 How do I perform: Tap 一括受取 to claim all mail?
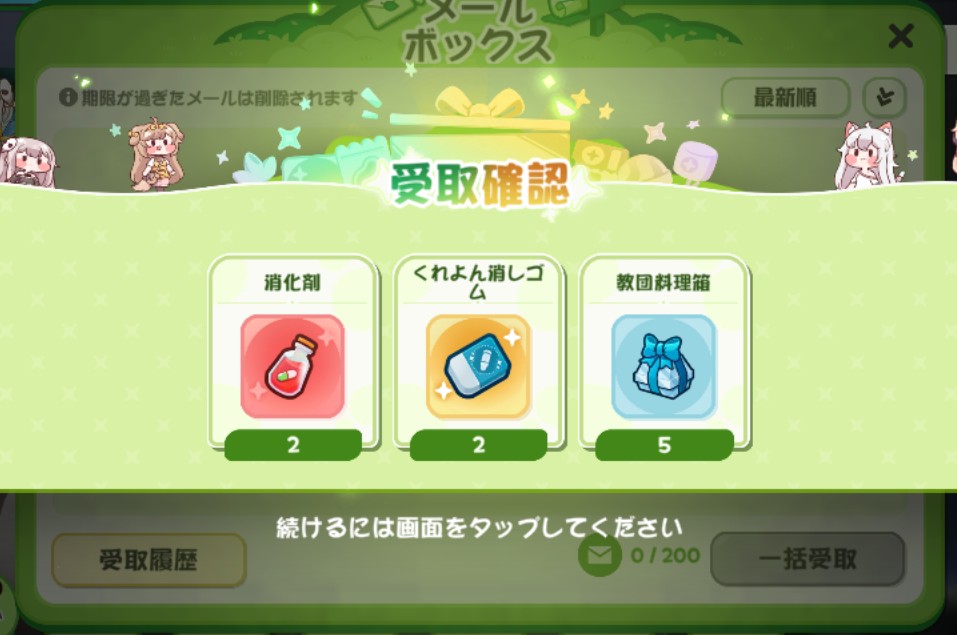pyautogui.click(x=807, y=559)
